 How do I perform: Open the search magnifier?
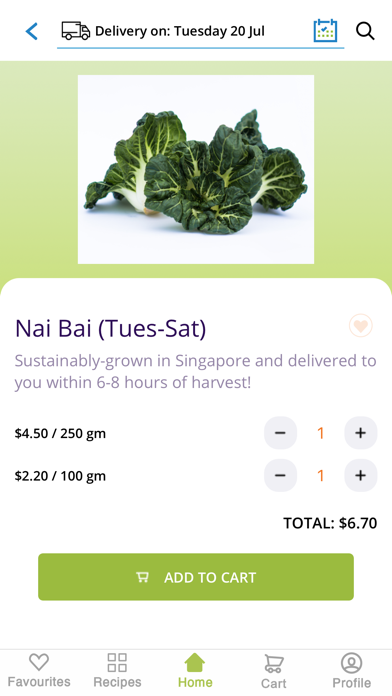[365, 31]
